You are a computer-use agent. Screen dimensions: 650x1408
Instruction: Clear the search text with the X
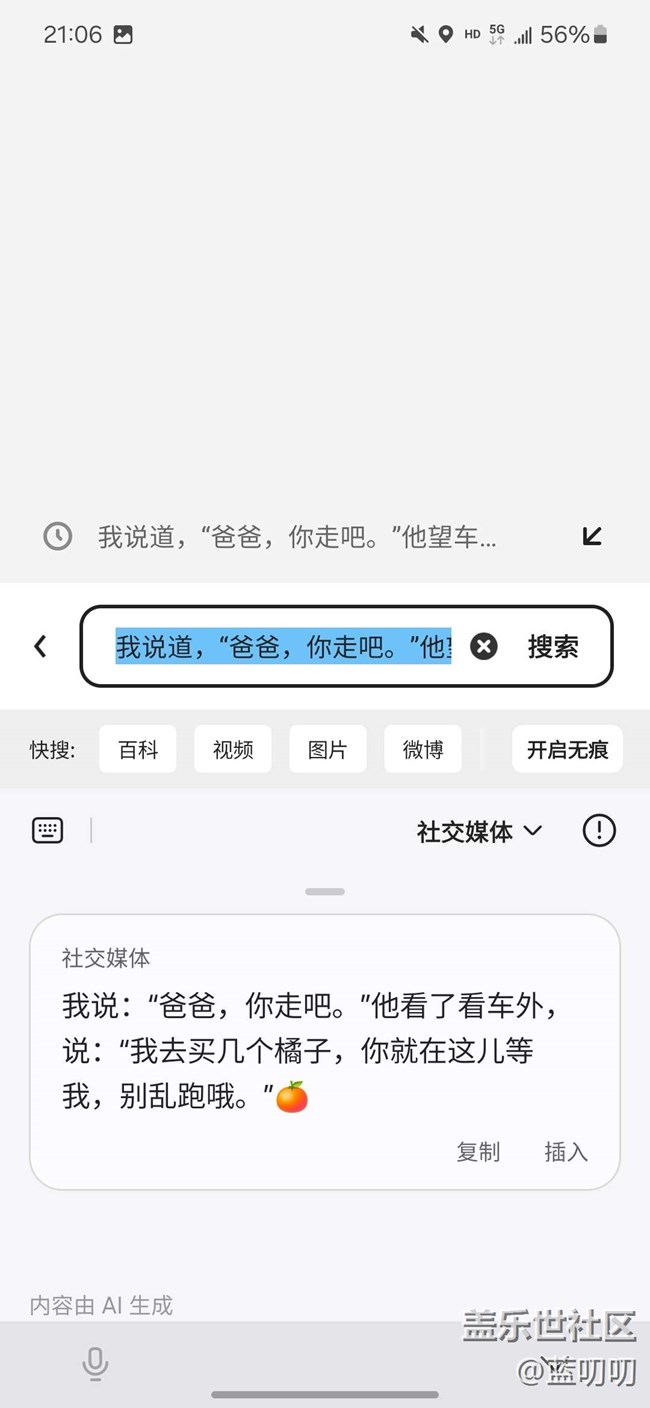click(x=484, y=647)
